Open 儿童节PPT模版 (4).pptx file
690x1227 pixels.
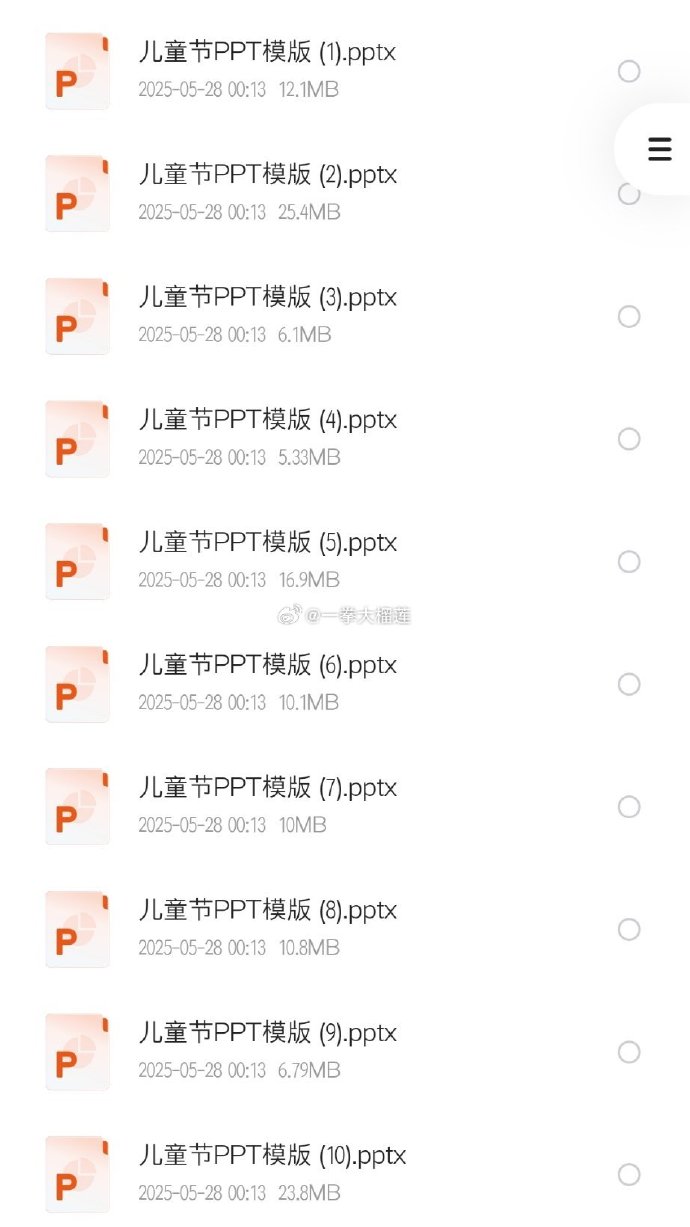click(345, 439)
